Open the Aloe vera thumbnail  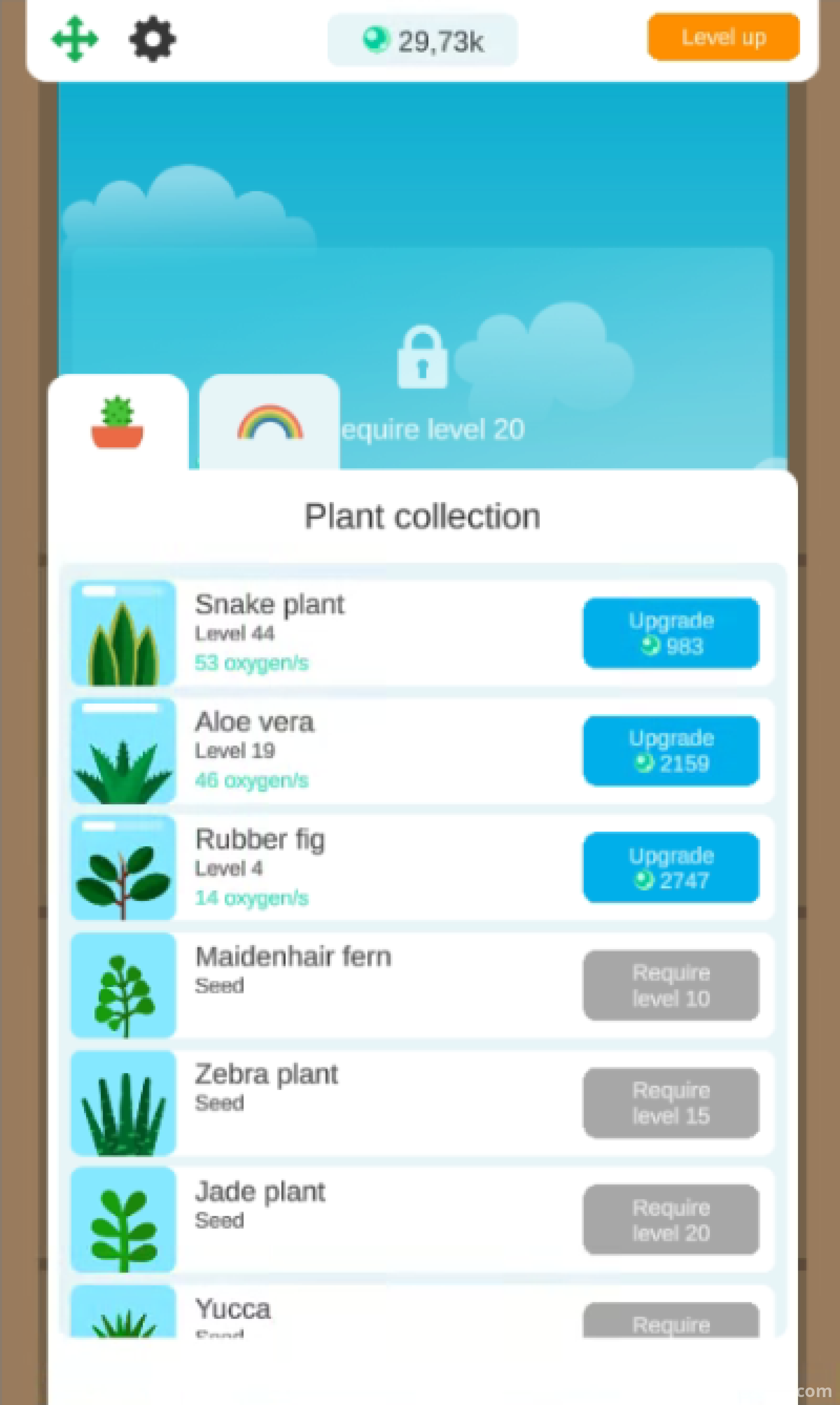[123, 751]
